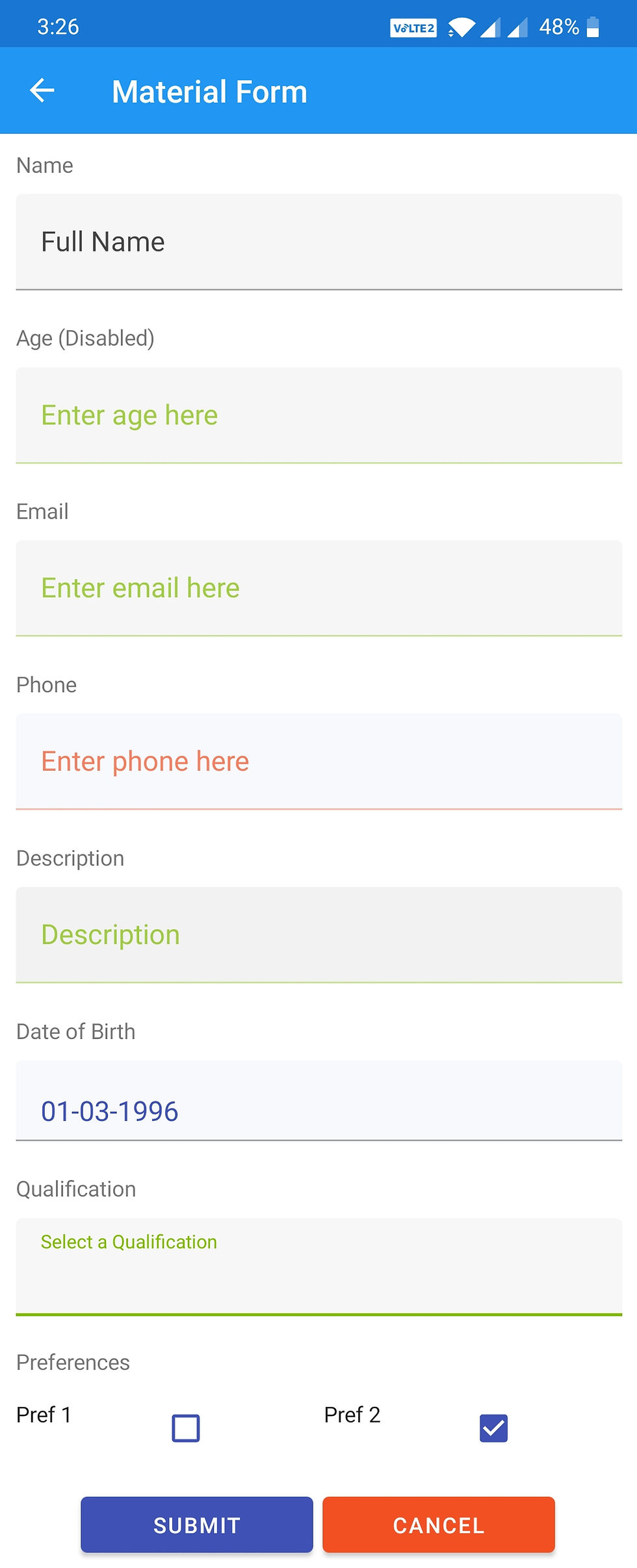Tap the Enter email here field
The image size is (637, 1568).
point(318,587)
